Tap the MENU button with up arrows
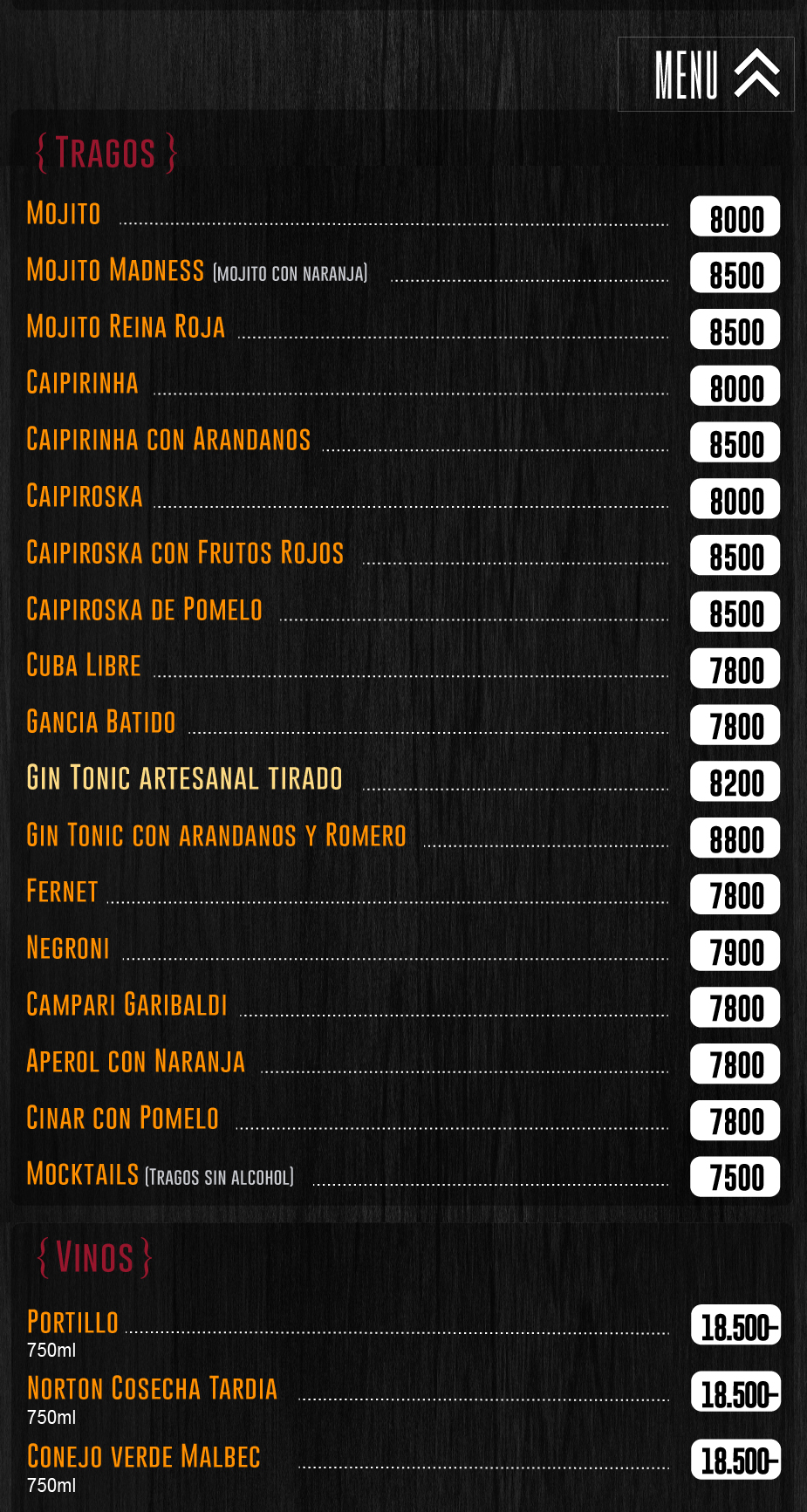The image size is (807, 1512). (x=706, y=74)
